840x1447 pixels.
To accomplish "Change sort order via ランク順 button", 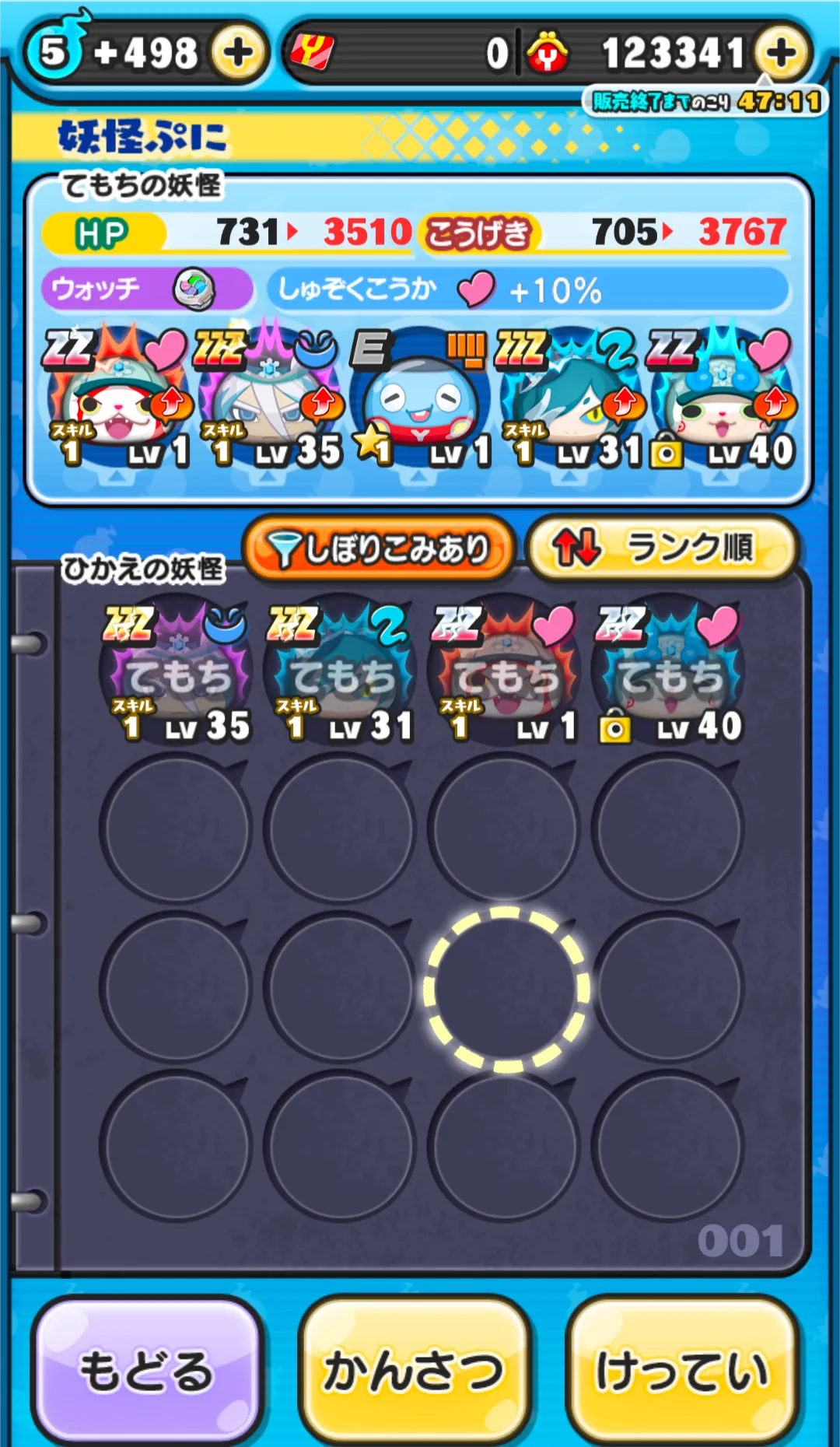I will 663,548.
